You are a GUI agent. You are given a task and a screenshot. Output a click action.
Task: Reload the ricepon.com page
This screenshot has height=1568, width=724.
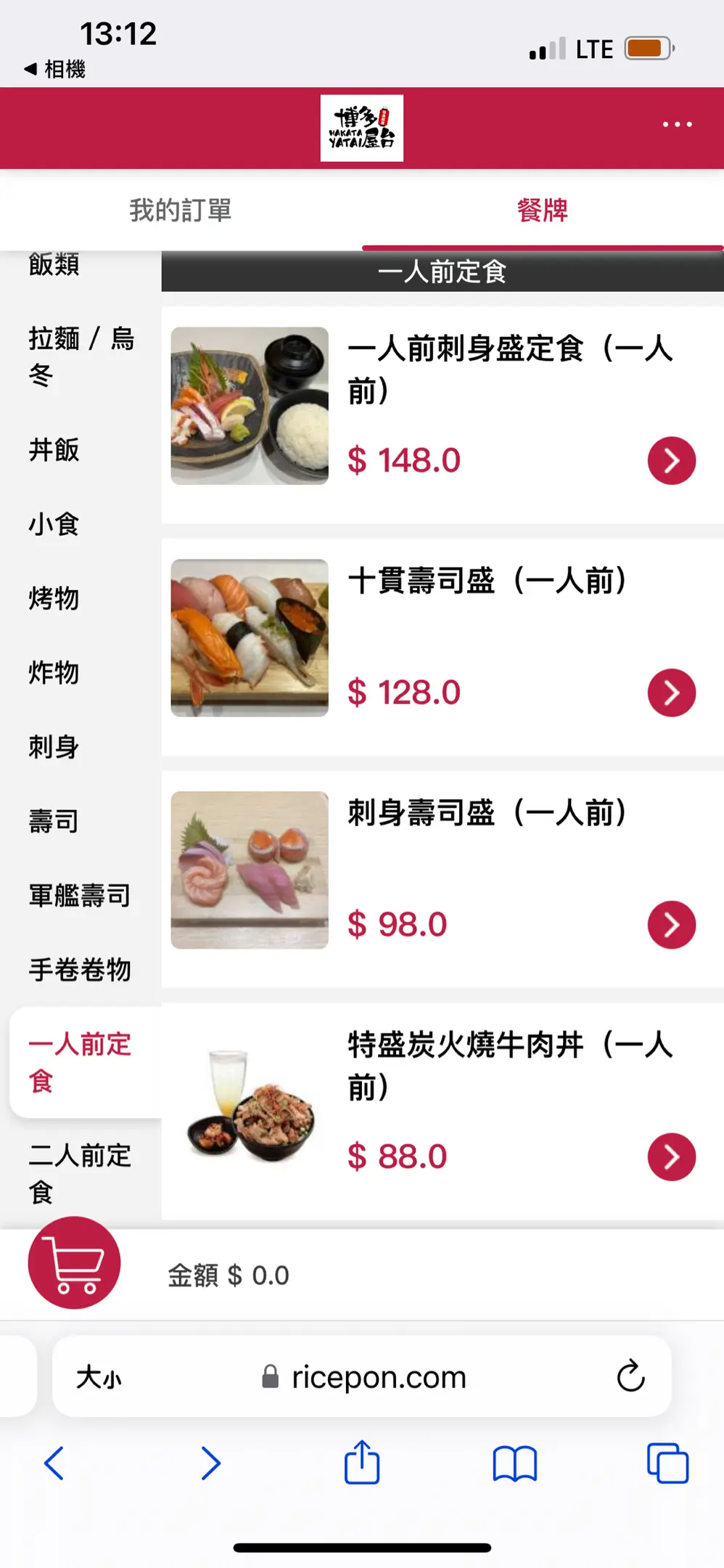pos(630,1376)
